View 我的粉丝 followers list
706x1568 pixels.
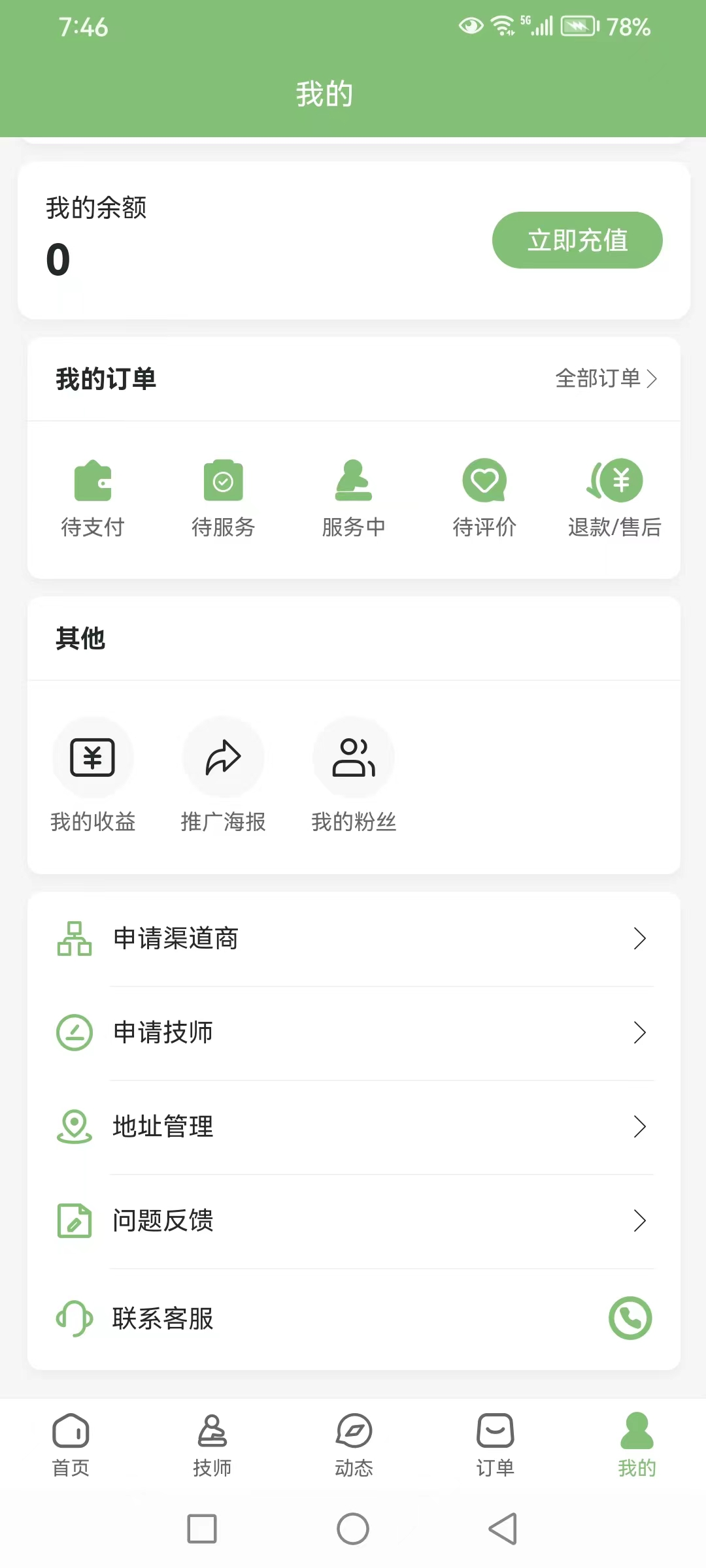coord(354,775)
